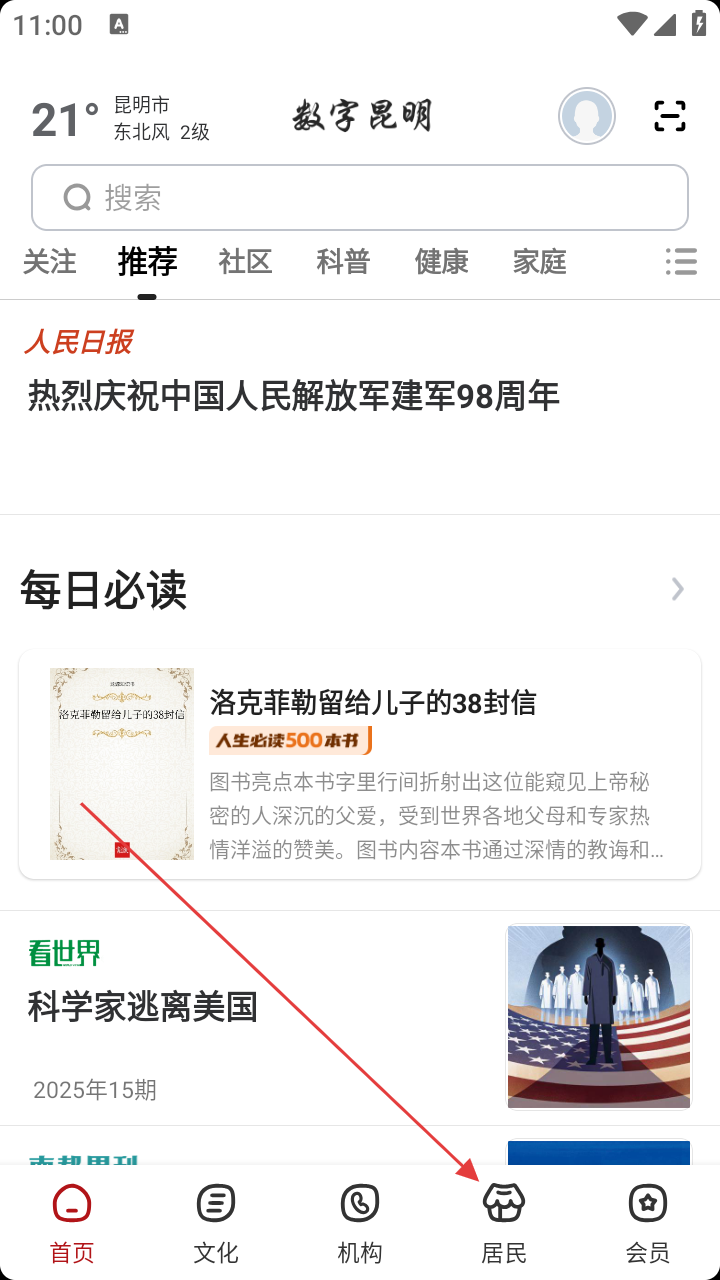Screen dimensions: 720x1280
Task: Open the profile avatar icon
Action: click(x=587, y=117)
